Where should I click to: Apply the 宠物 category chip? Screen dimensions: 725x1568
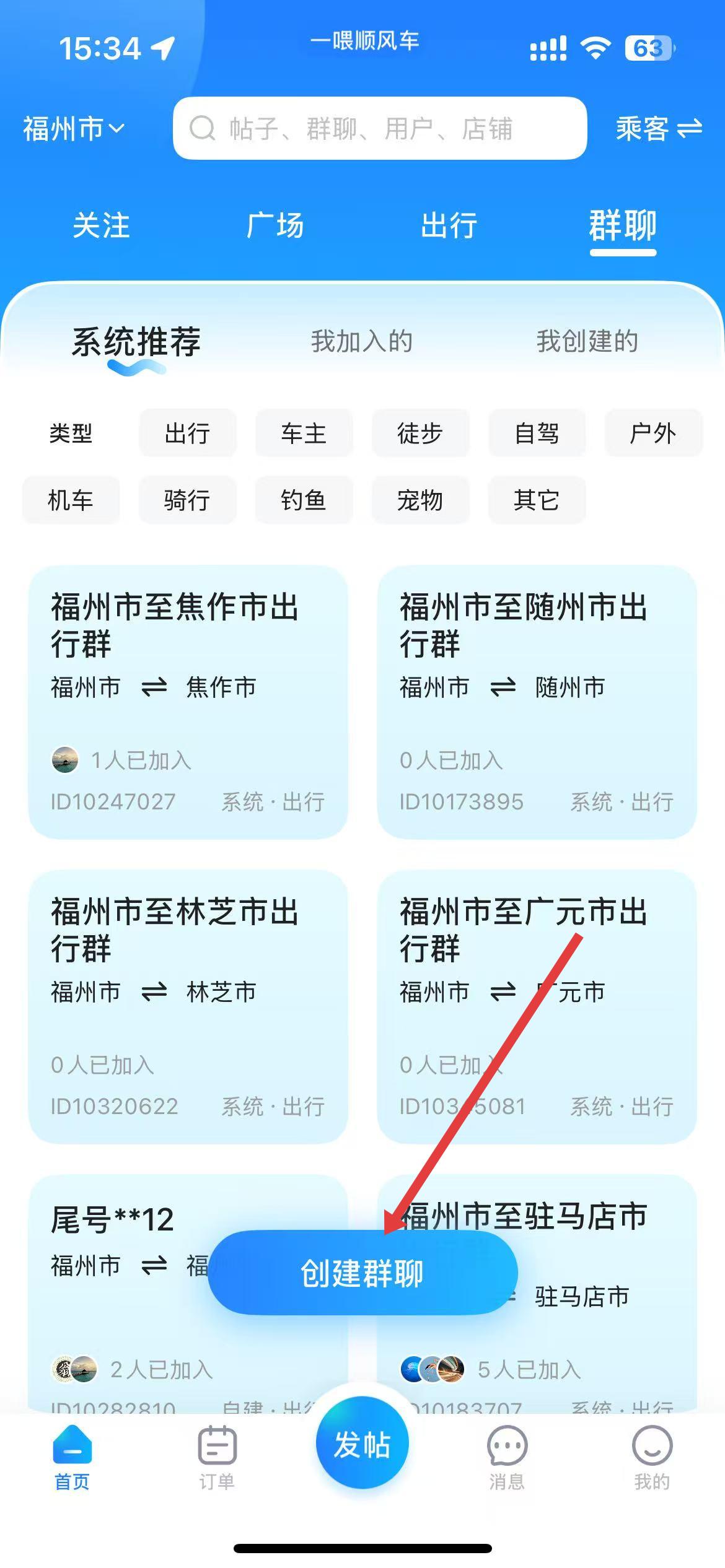(x=420, y=500)
